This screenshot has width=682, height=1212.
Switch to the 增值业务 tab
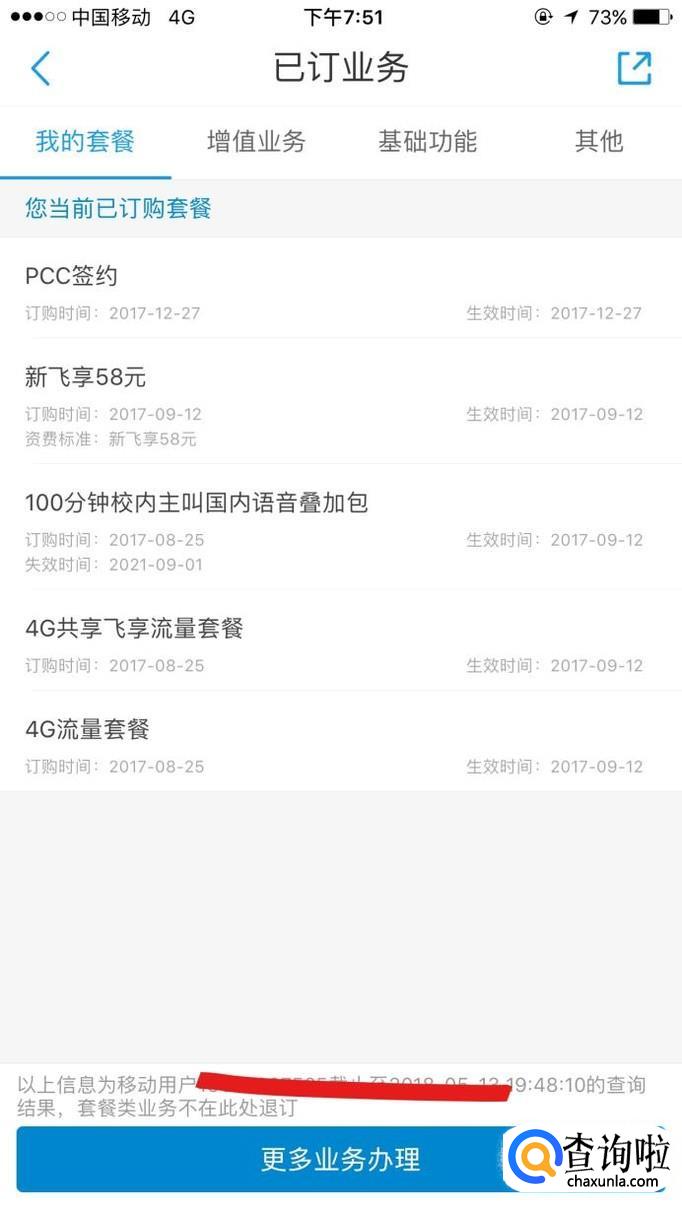click(x=256, y=141)
